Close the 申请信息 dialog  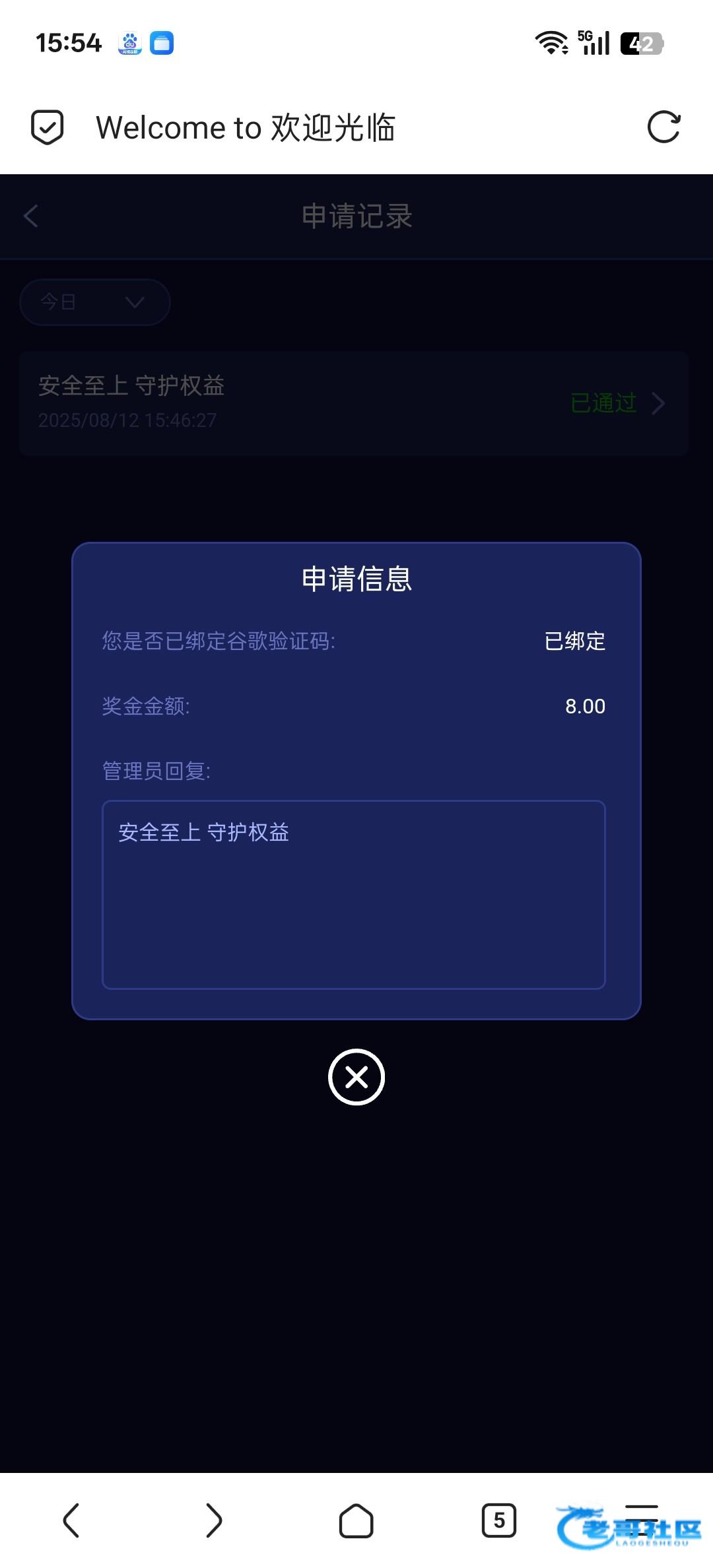pos(356,1077)
